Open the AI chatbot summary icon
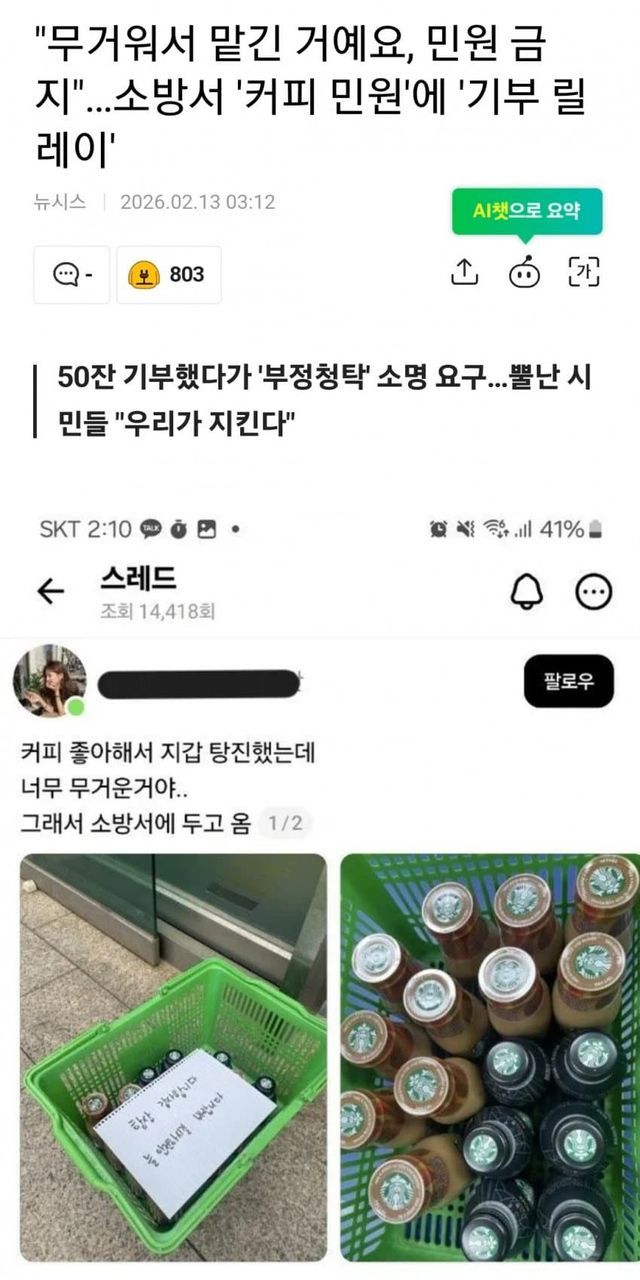 [x=524, y=272]
